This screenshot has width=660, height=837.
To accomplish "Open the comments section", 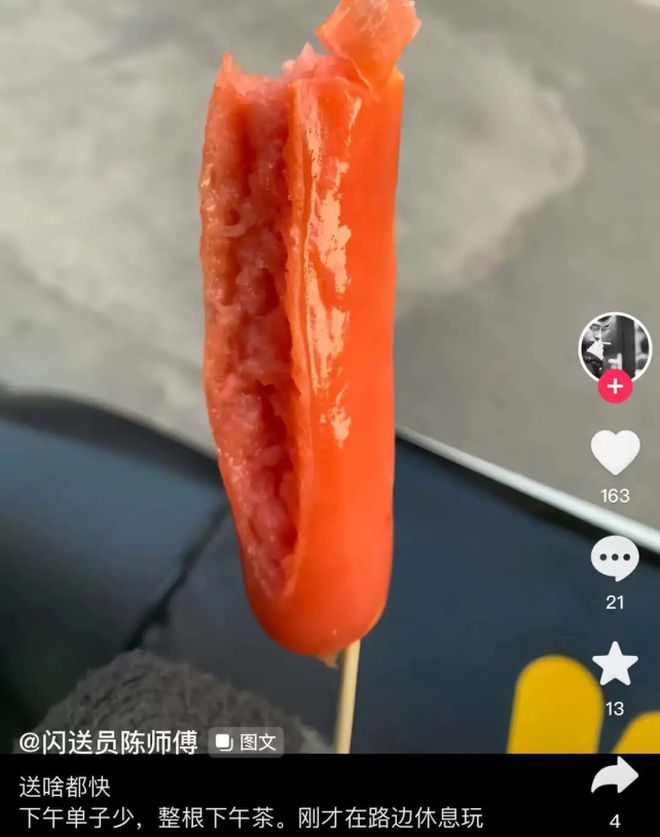I will (x=615, y=559).
